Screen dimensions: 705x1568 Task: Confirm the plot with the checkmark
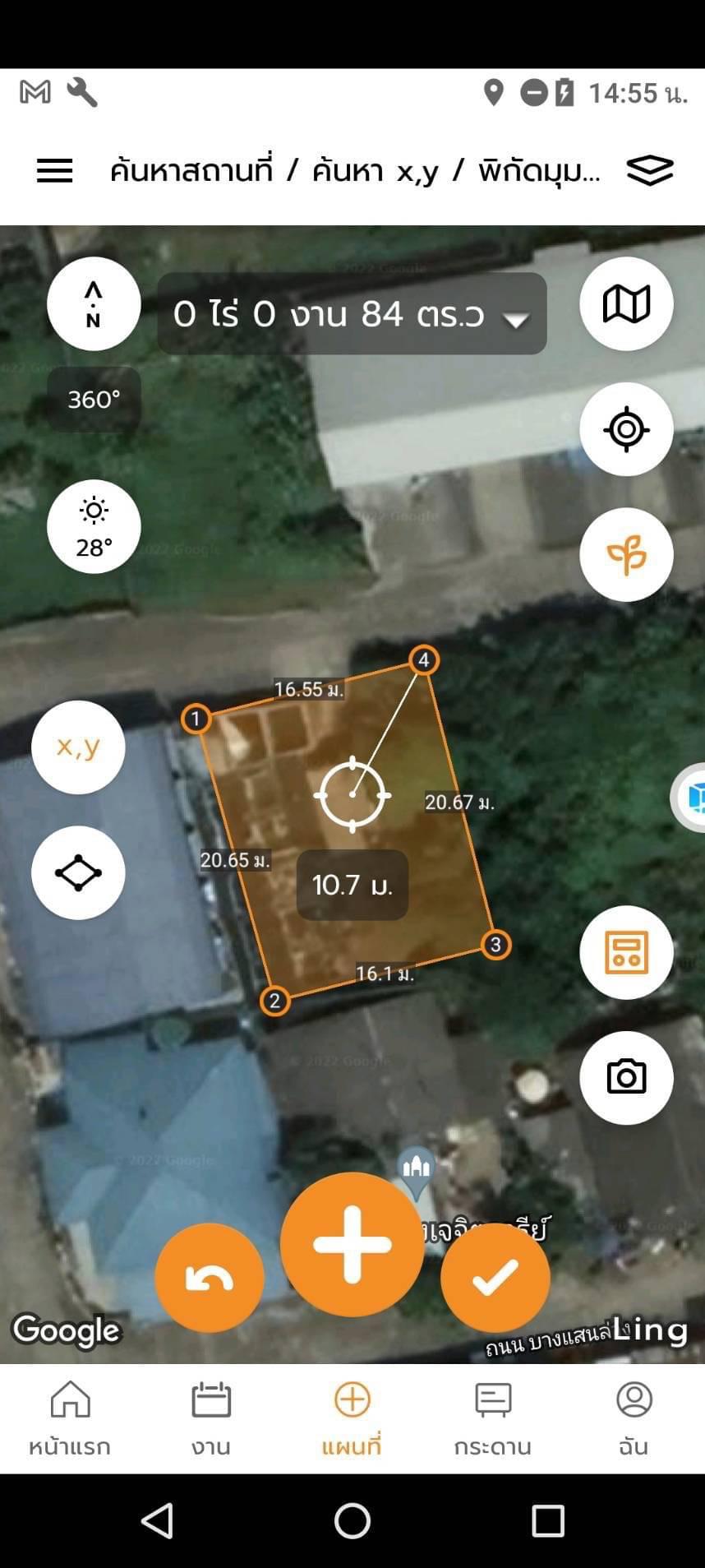pos(495,1278)
